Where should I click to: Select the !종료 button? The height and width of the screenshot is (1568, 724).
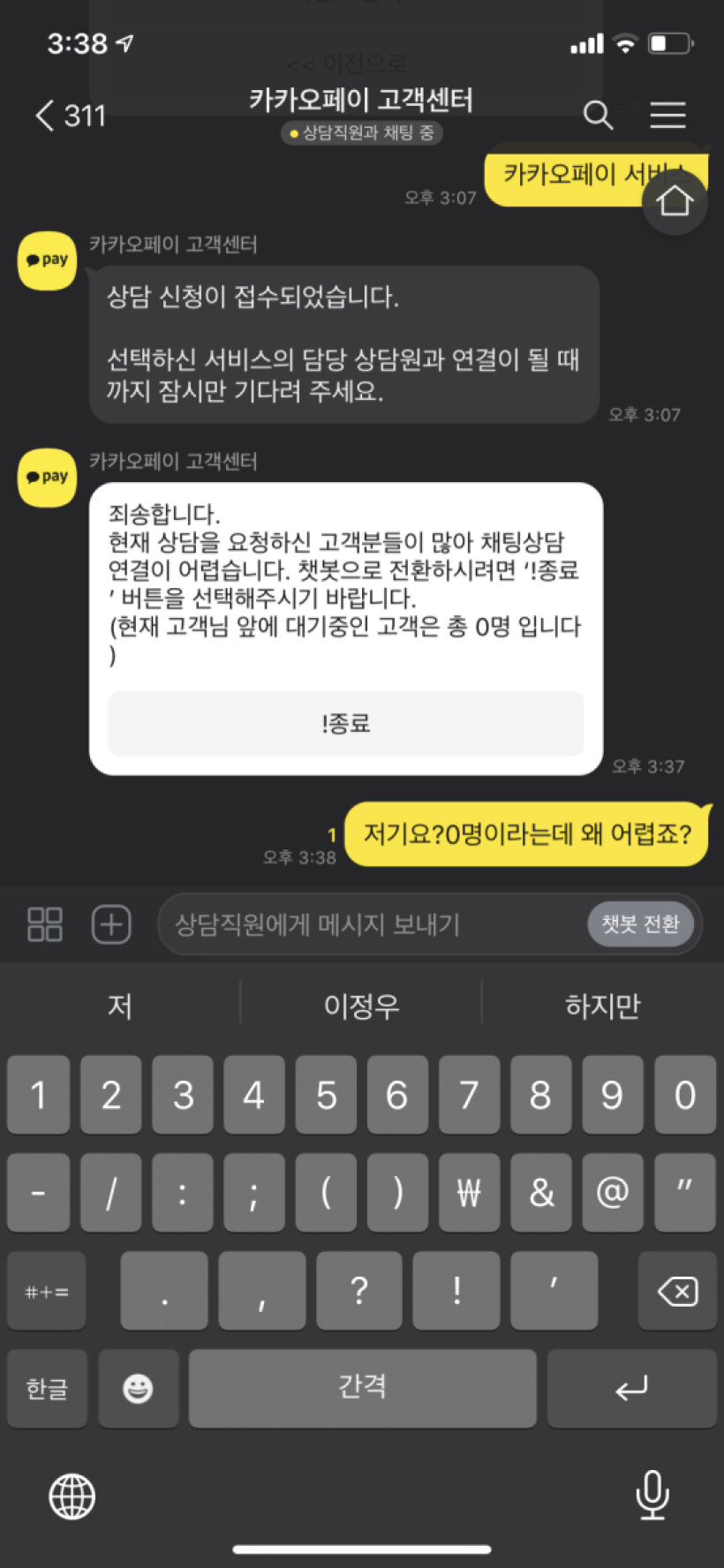(x=346, y=724)
